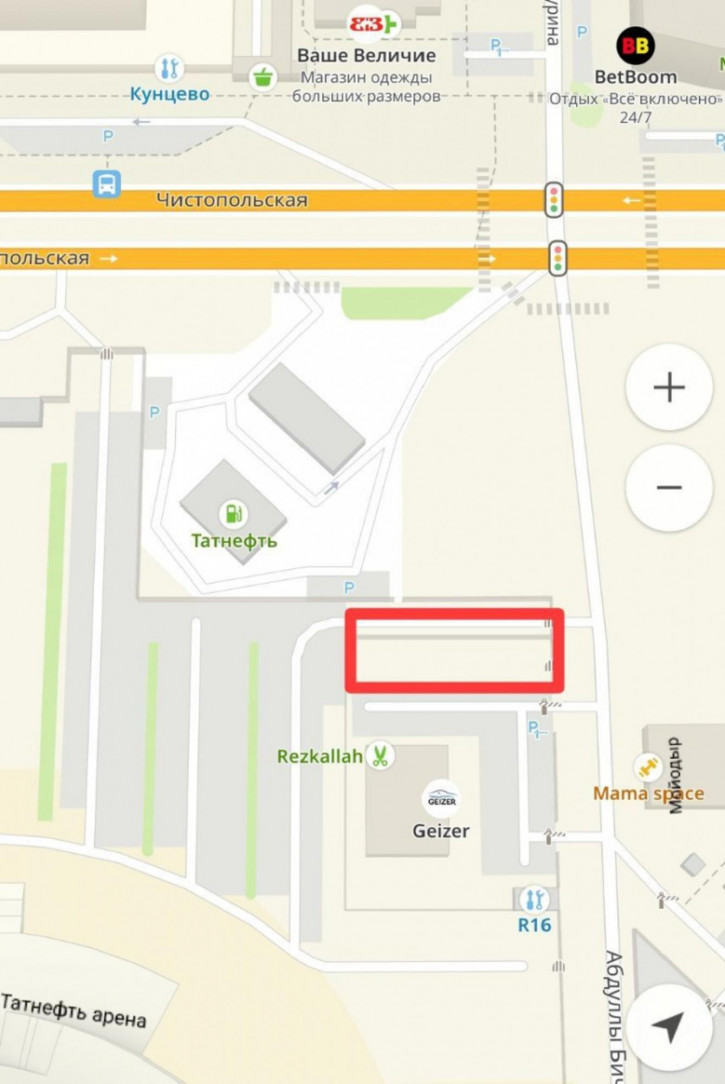Center map on my location
Screen dimensions: 725x1084
(x=670, y=1027)
